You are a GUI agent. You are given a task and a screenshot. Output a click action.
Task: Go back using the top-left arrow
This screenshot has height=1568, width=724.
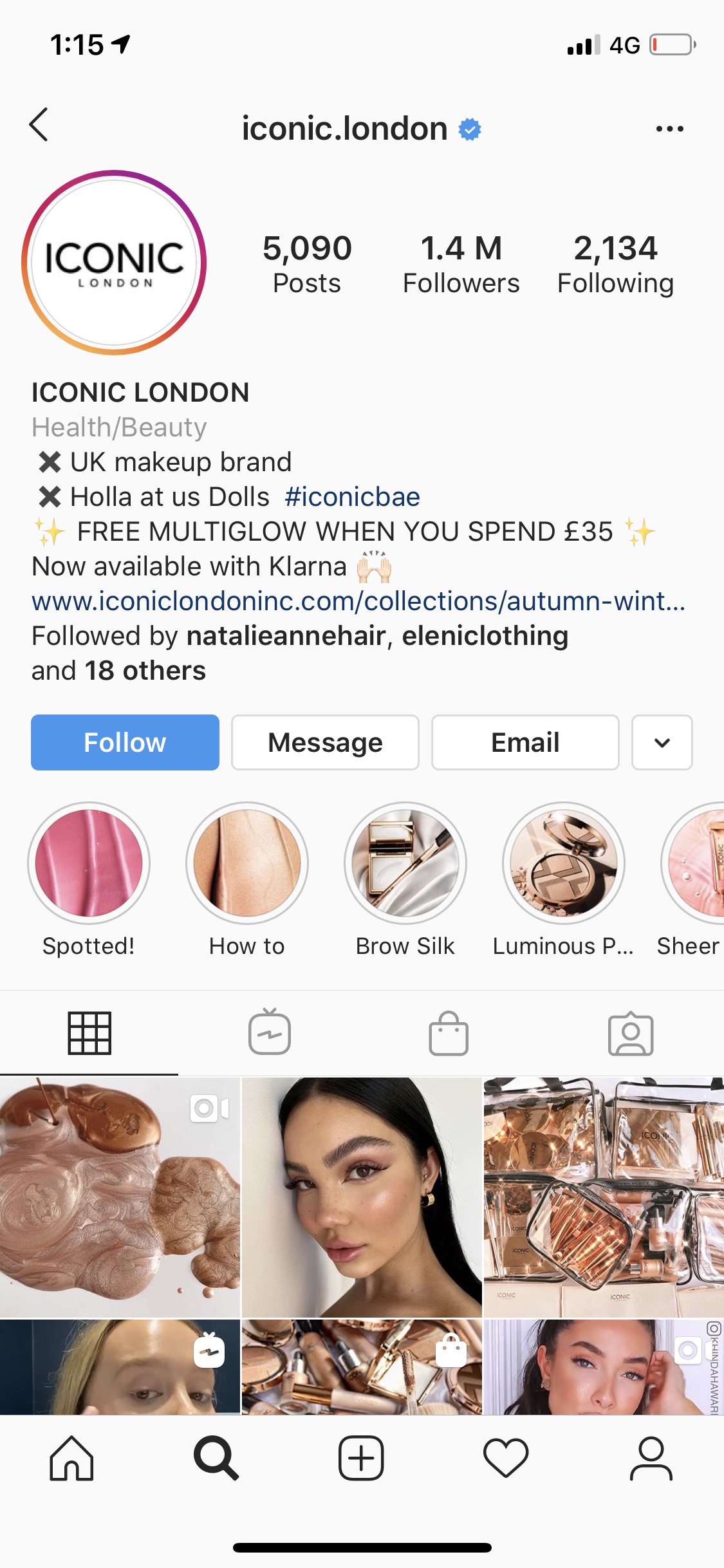click(x=39, y=125)
